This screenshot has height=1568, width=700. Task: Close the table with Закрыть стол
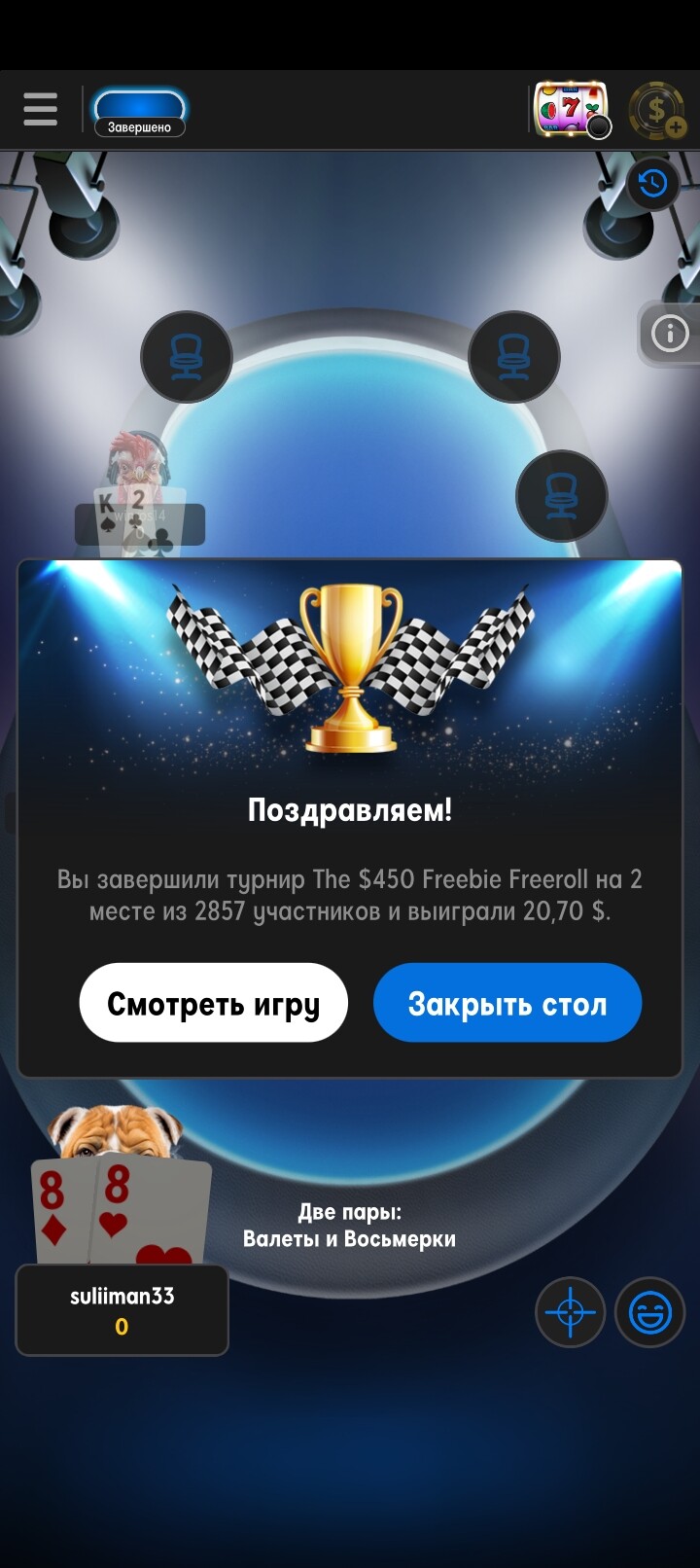(507, 1003)
